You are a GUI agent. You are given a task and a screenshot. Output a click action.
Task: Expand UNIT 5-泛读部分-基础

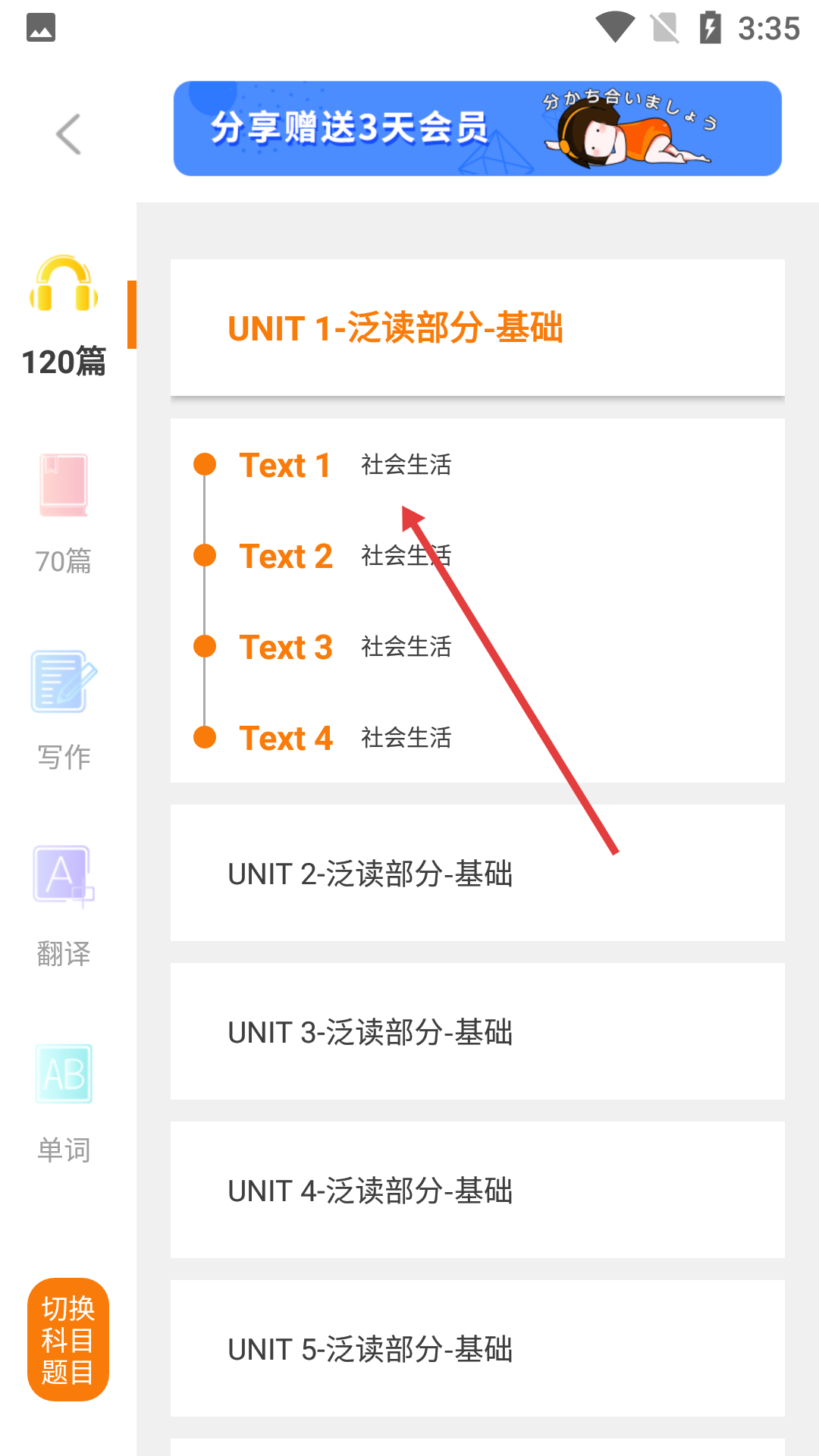pos(477,1349)
